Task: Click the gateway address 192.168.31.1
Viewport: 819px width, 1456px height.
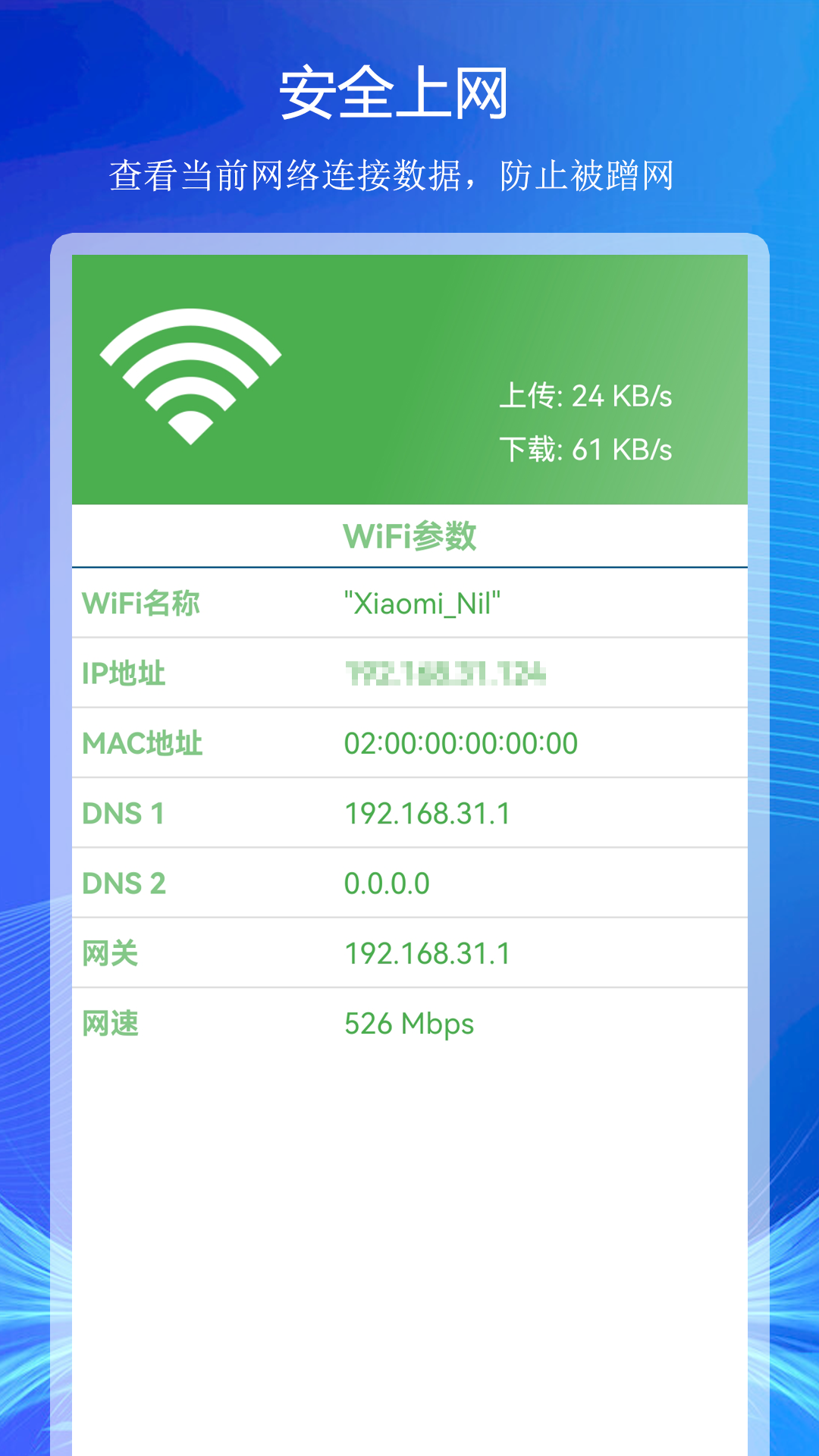Action: [x=429, y=952]
